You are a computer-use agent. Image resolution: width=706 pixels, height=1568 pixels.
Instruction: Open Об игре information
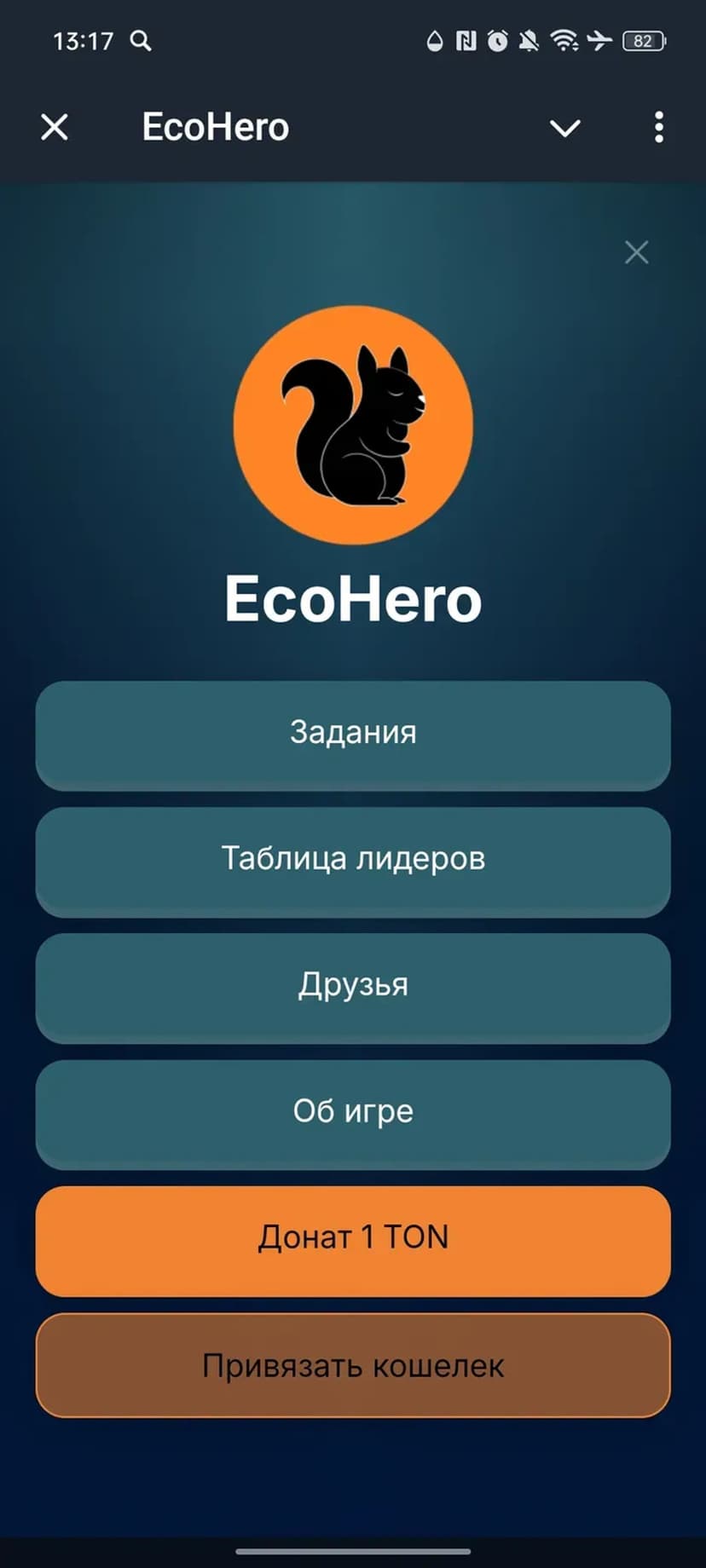(353, 1112)
